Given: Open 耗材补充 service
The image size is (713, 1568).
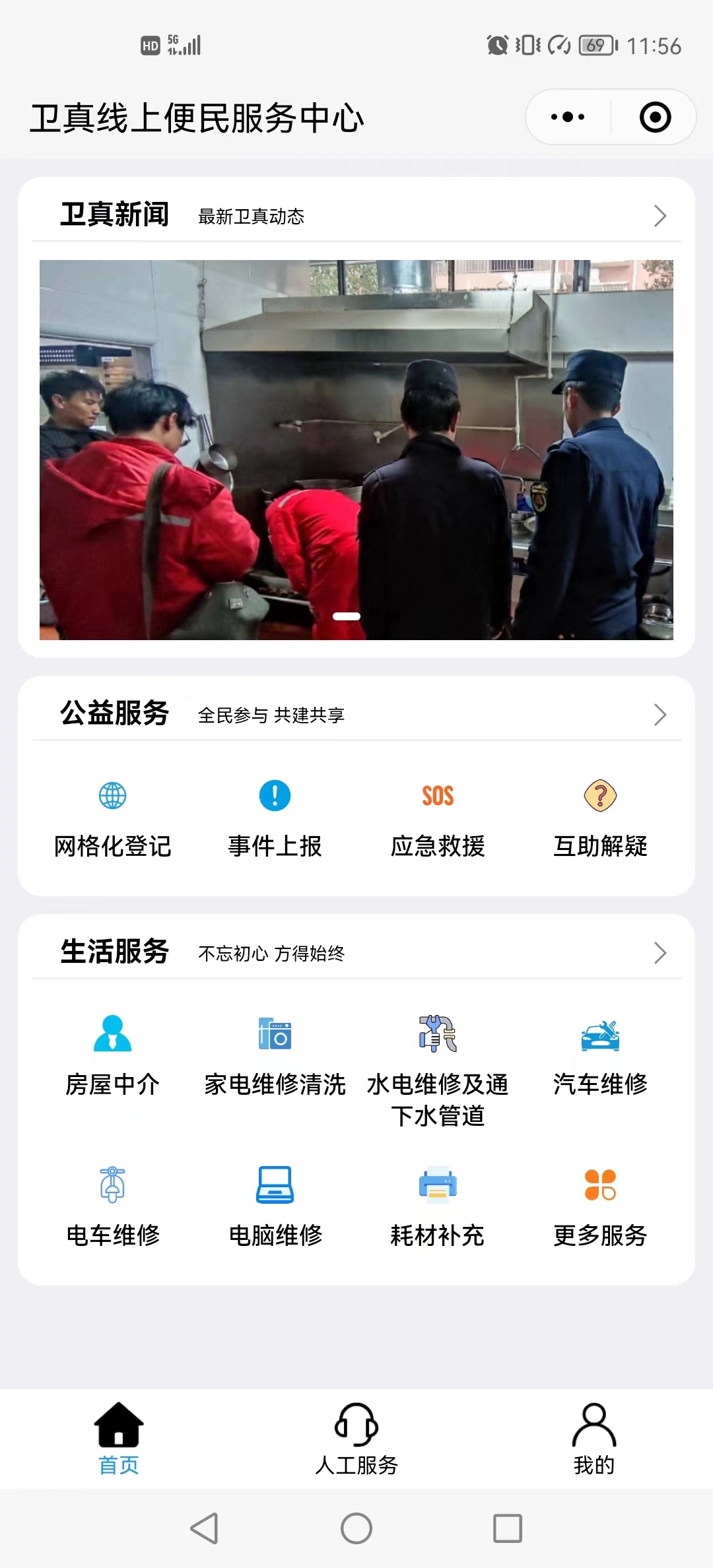Looking at the screenshot, I should (438, 1208).
